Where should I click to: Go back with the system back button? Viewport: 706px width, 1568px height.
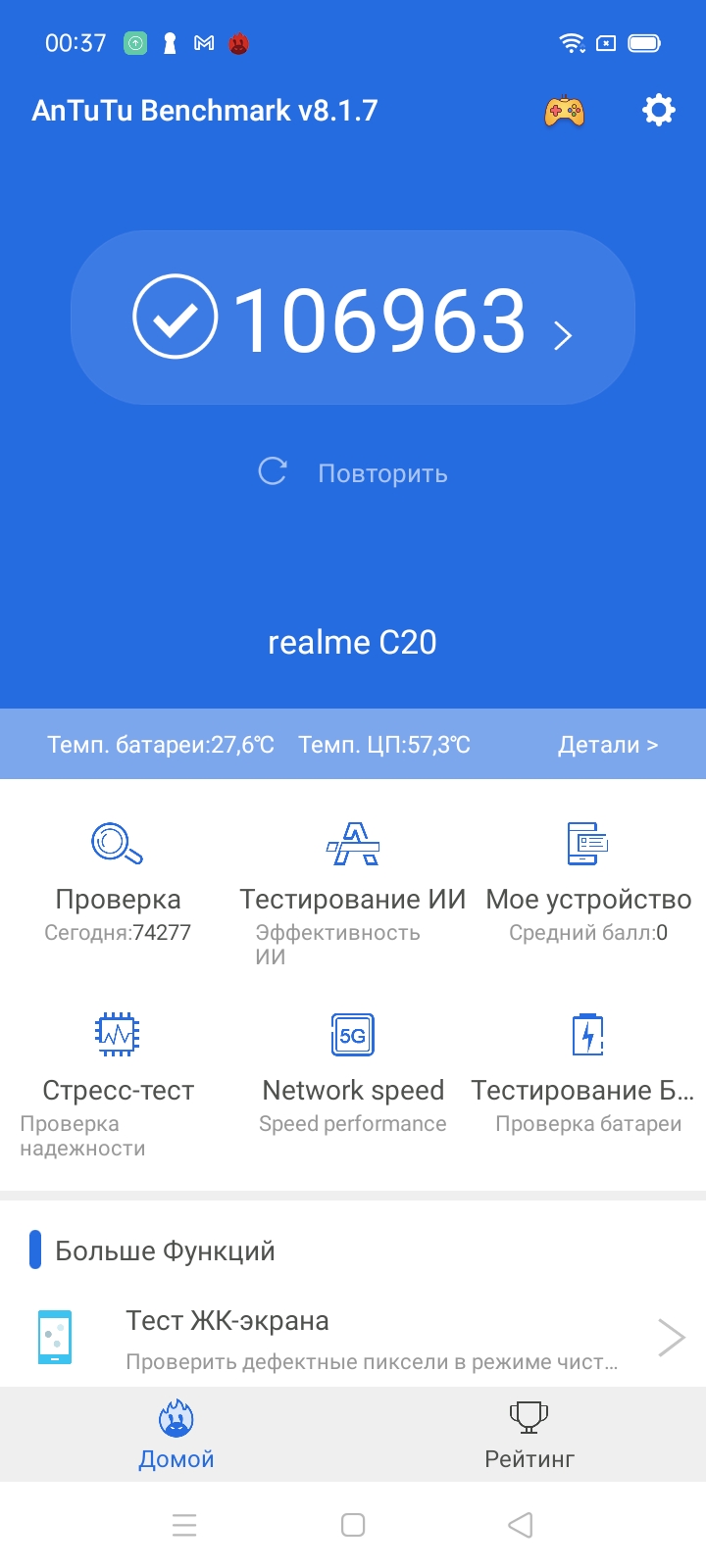(x=521, y=1525)
